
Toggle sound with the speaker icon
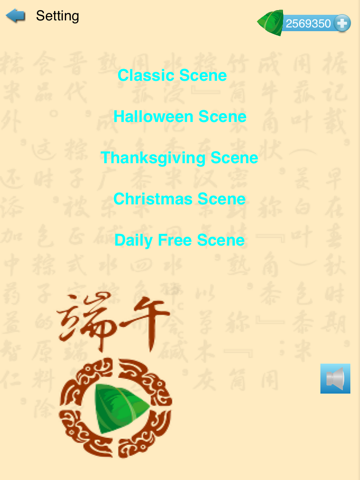[x=335, y=379]
